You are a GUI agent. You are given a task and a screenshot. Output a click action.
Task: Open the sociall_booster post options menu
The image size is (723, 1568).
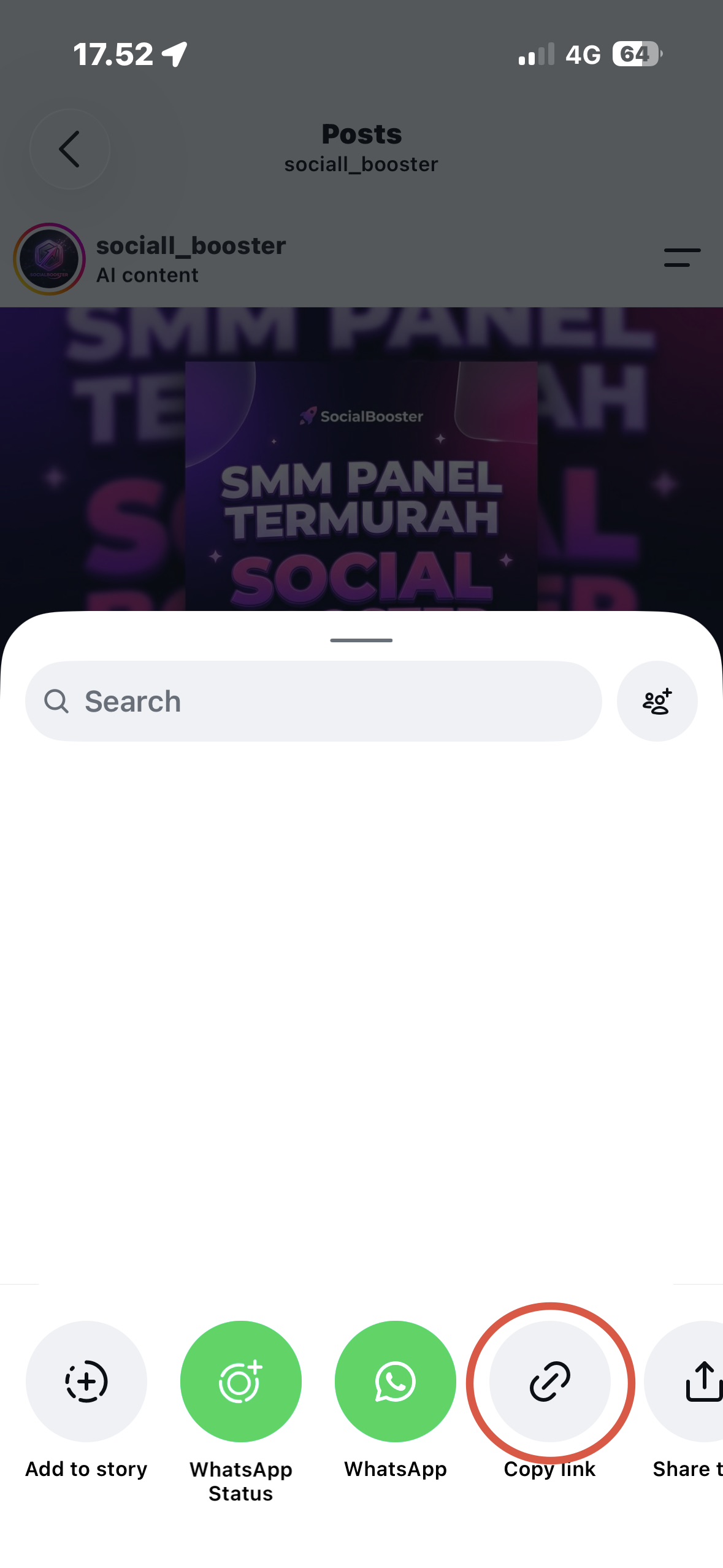682,258
